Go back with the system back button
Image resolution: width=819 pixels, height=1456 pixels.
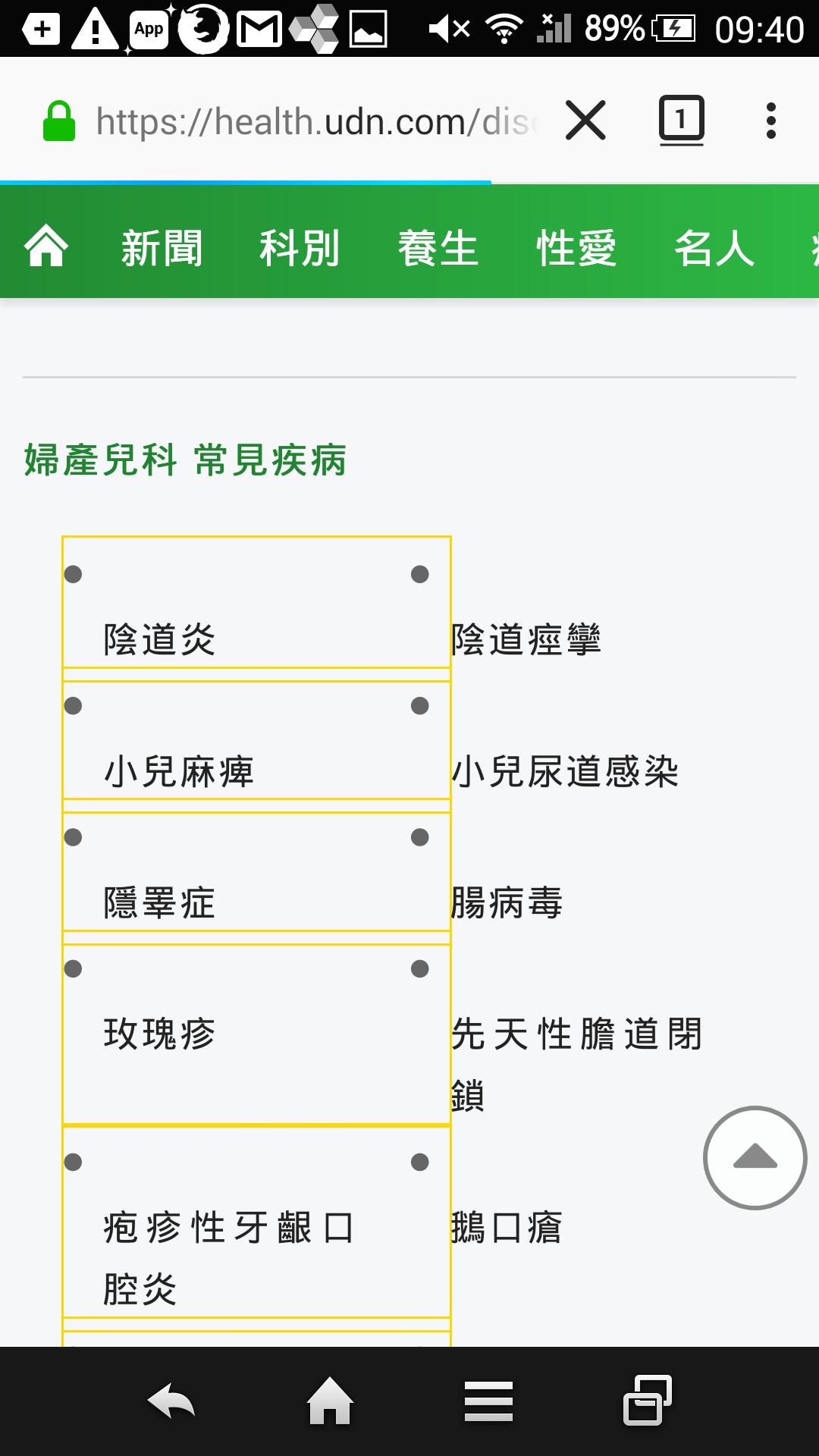click(x=171, y=1401)
